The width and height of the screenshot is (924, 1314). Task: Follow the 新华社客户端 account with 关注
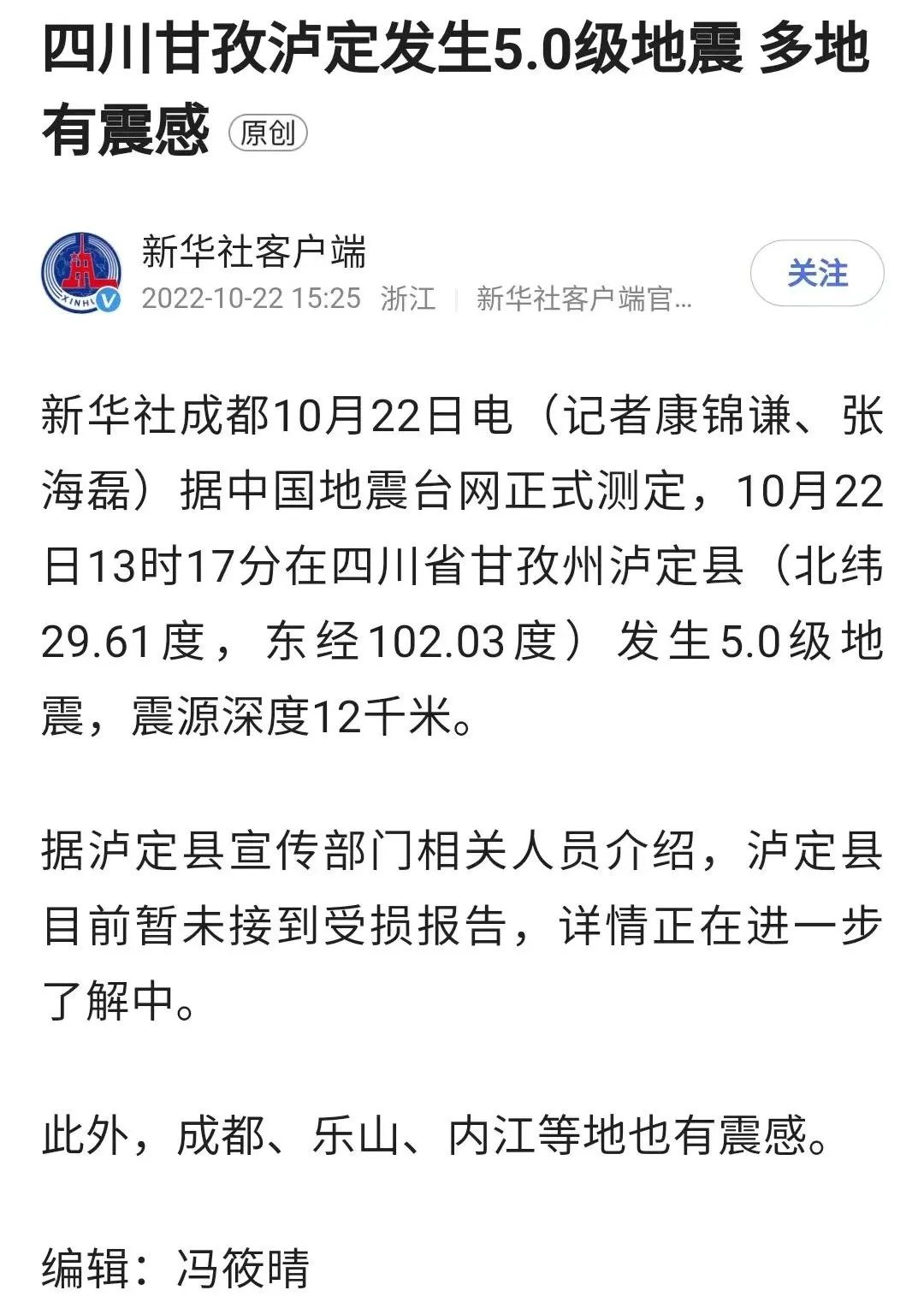pos(816,274)
